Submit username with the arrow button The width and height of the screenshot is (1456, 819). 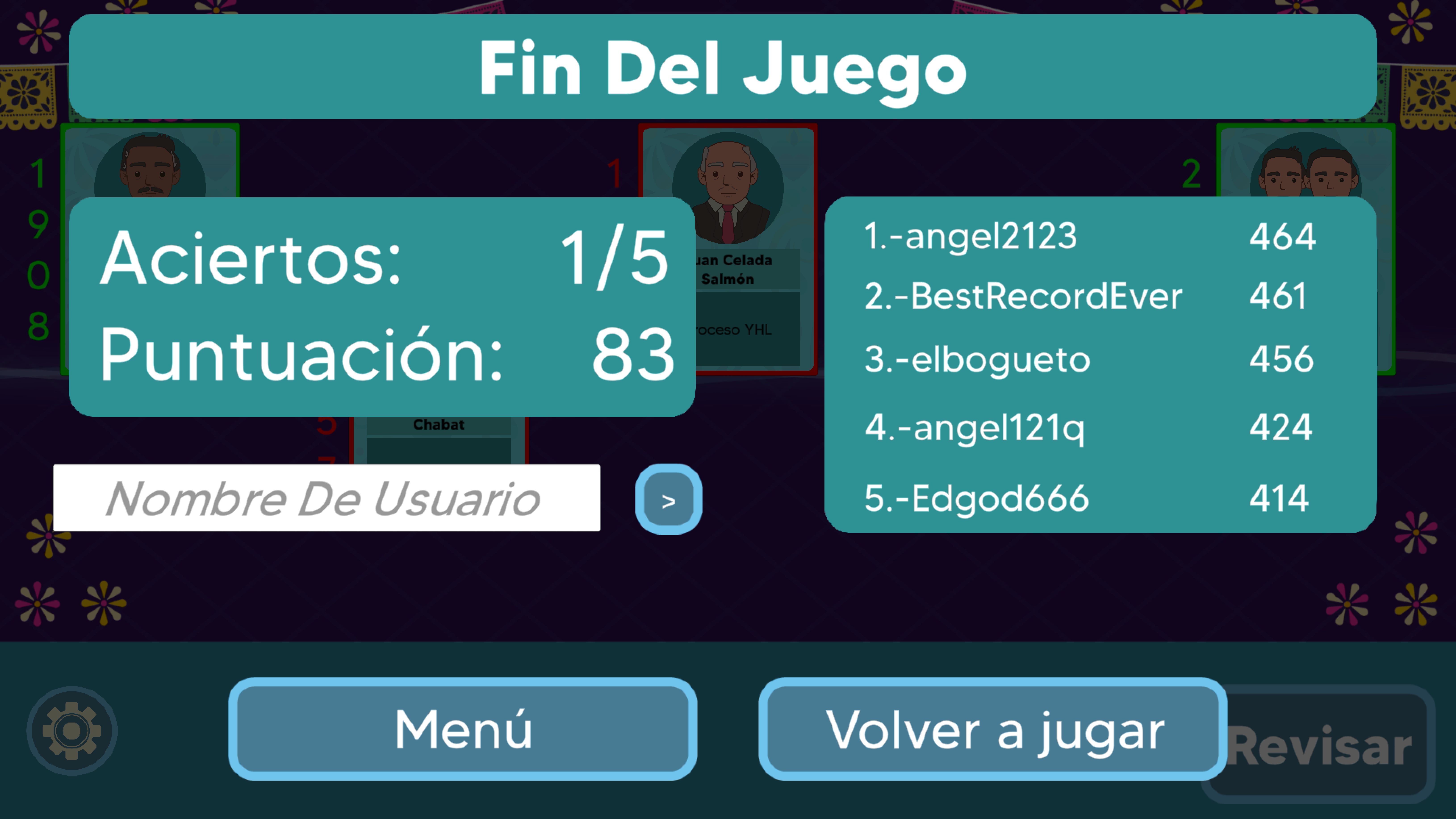668,500
